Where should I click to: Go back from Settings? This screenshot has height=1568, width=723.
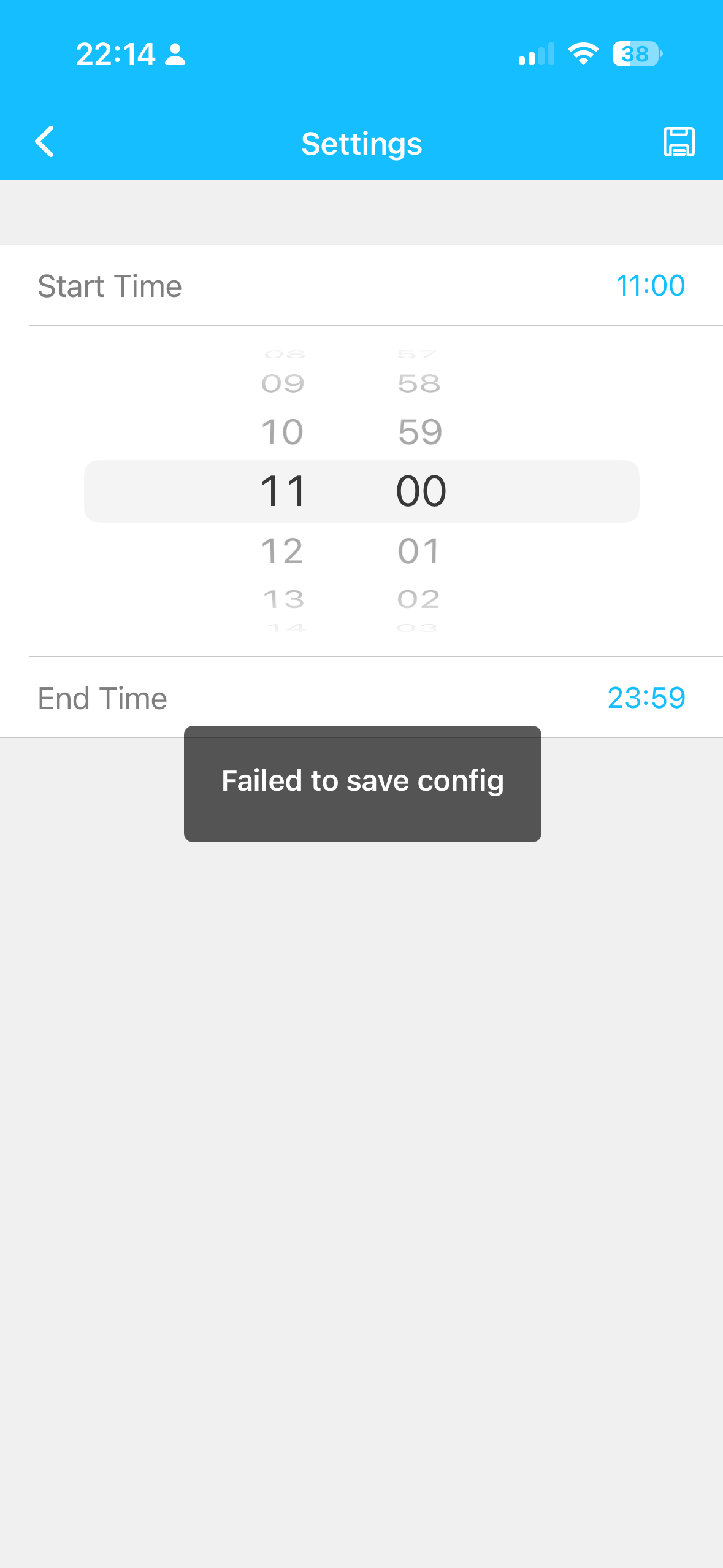[45, 142]
